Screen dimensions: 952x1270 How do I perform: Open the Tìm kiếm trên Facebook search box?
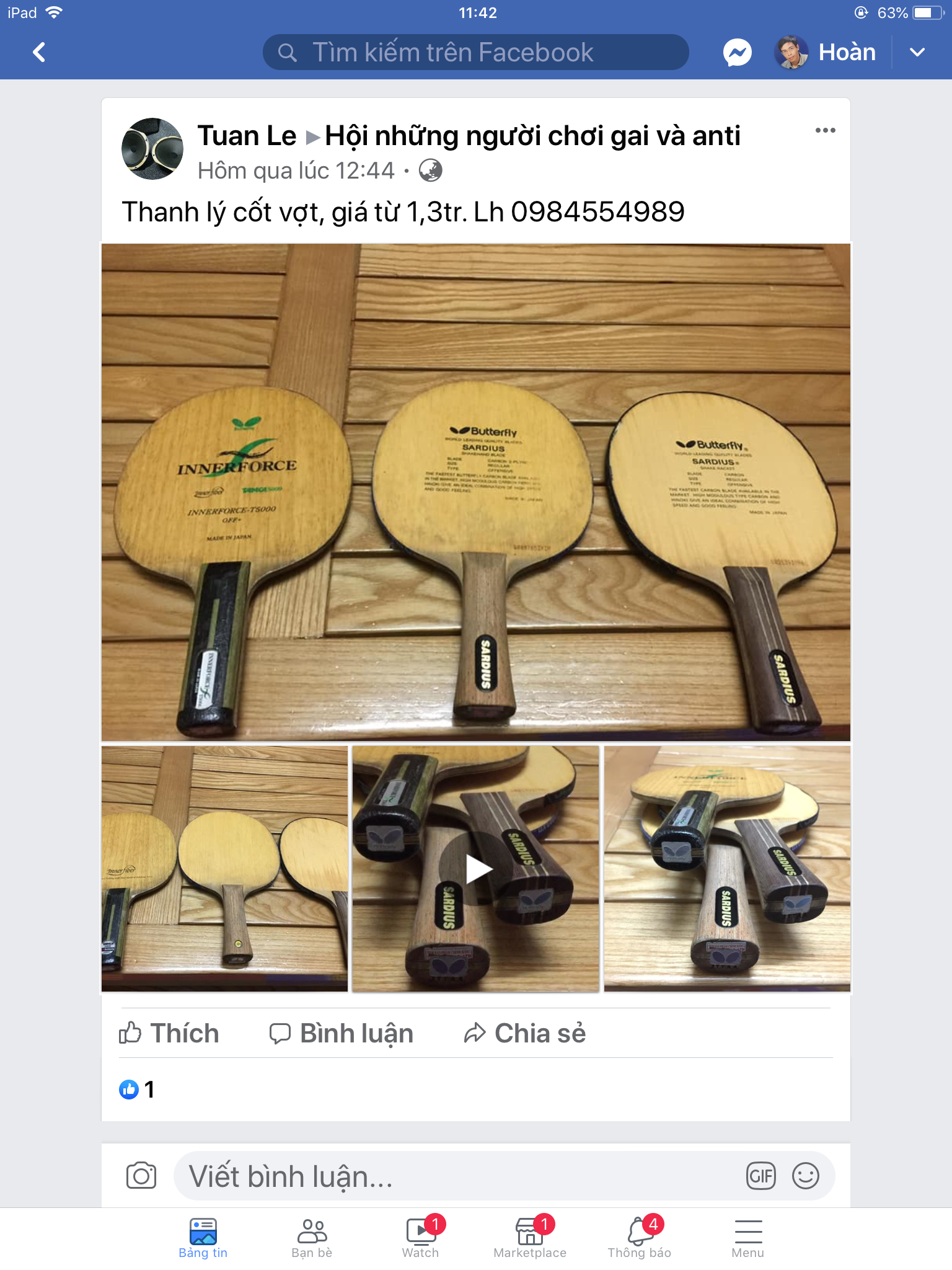tap(475, 52)
